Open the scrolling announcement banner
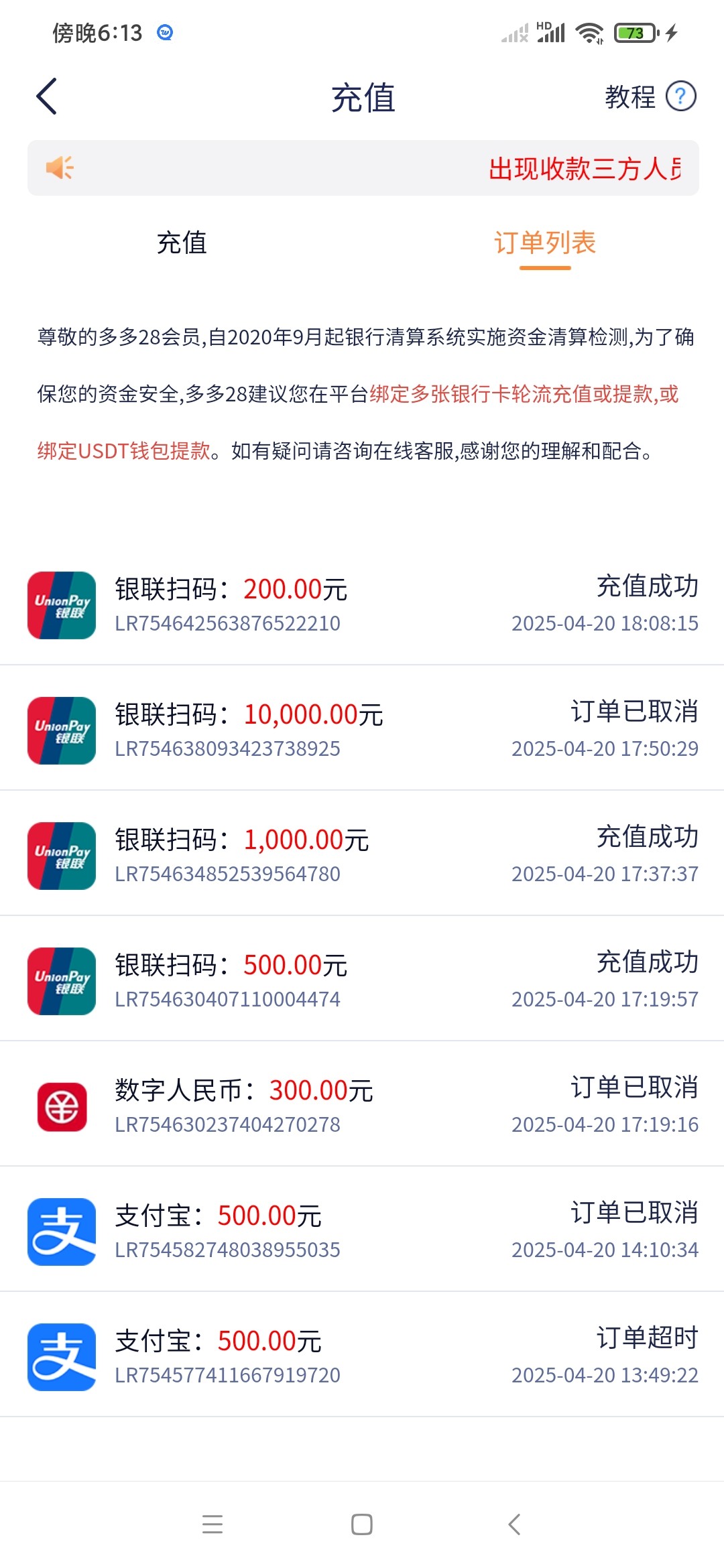This screenshot has width=724, height=1568. coord(363,168)
